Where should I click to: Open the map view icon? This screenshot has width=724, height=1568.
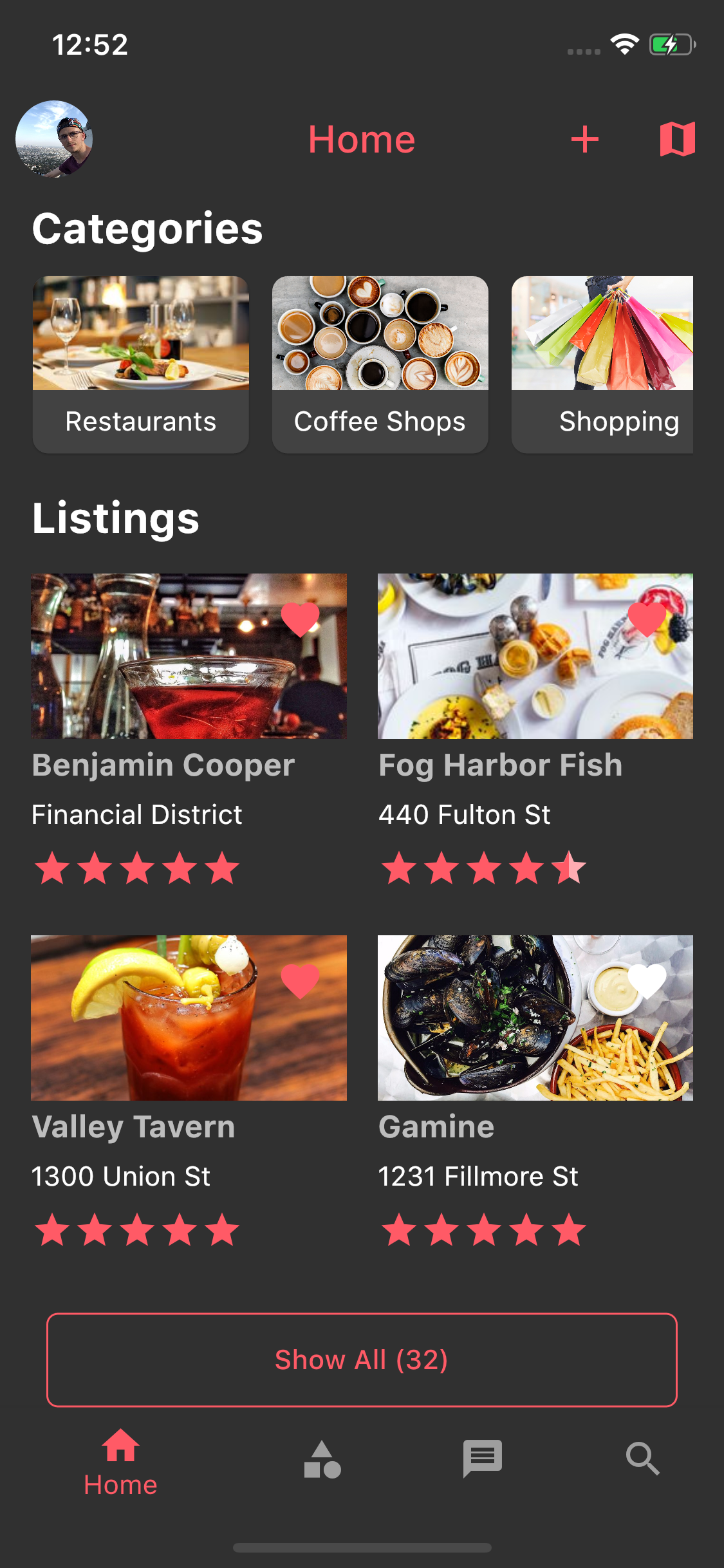[x=677, y=139]
